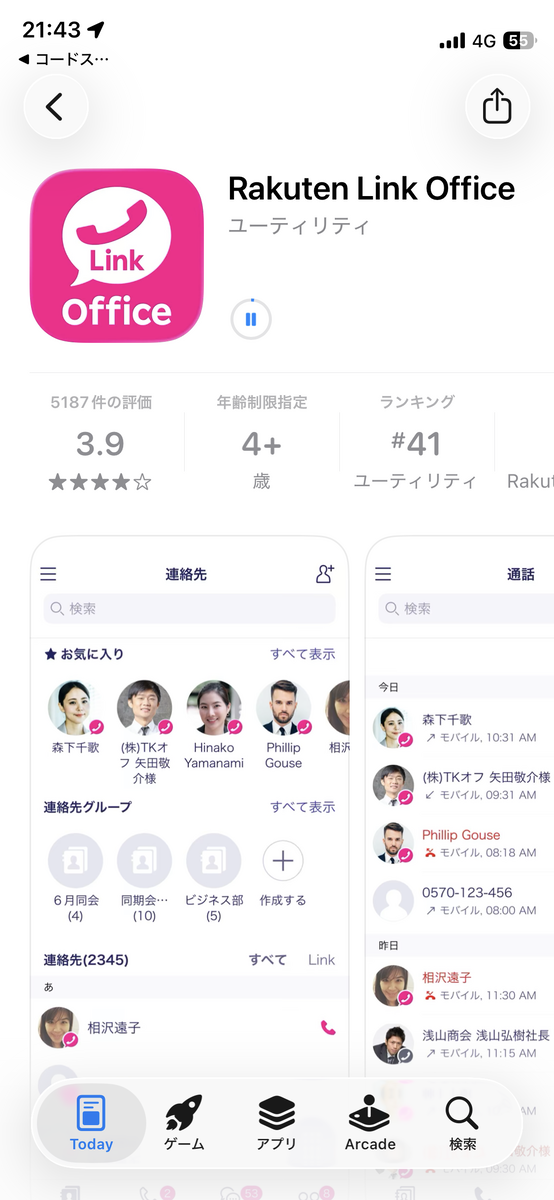Switch to the Arcade tab
The width and height of the screenshot is (554, 1200).
[x=370, y=1123]
